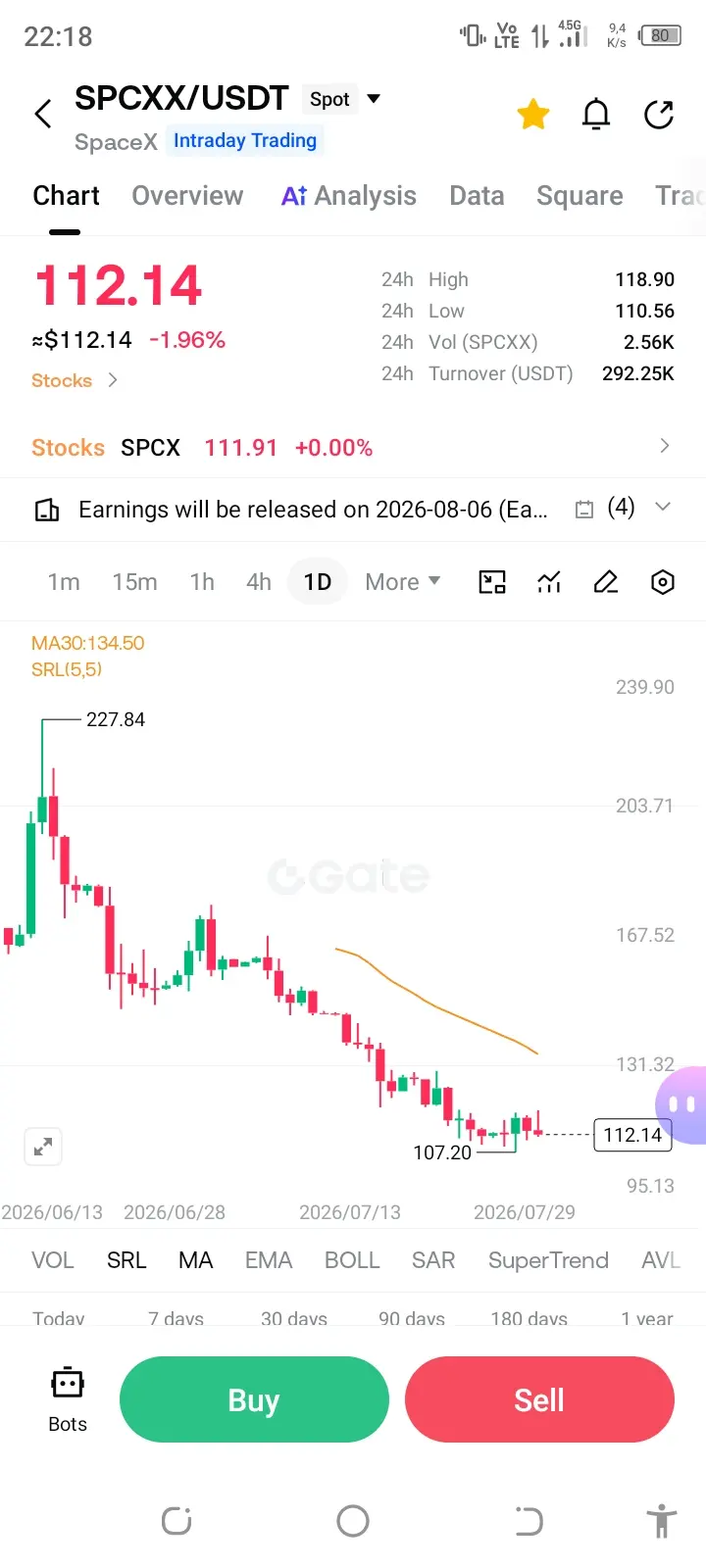
Task: Open the Spot market type dropdown
Action: pyautogui.click(x=344, y=99)
